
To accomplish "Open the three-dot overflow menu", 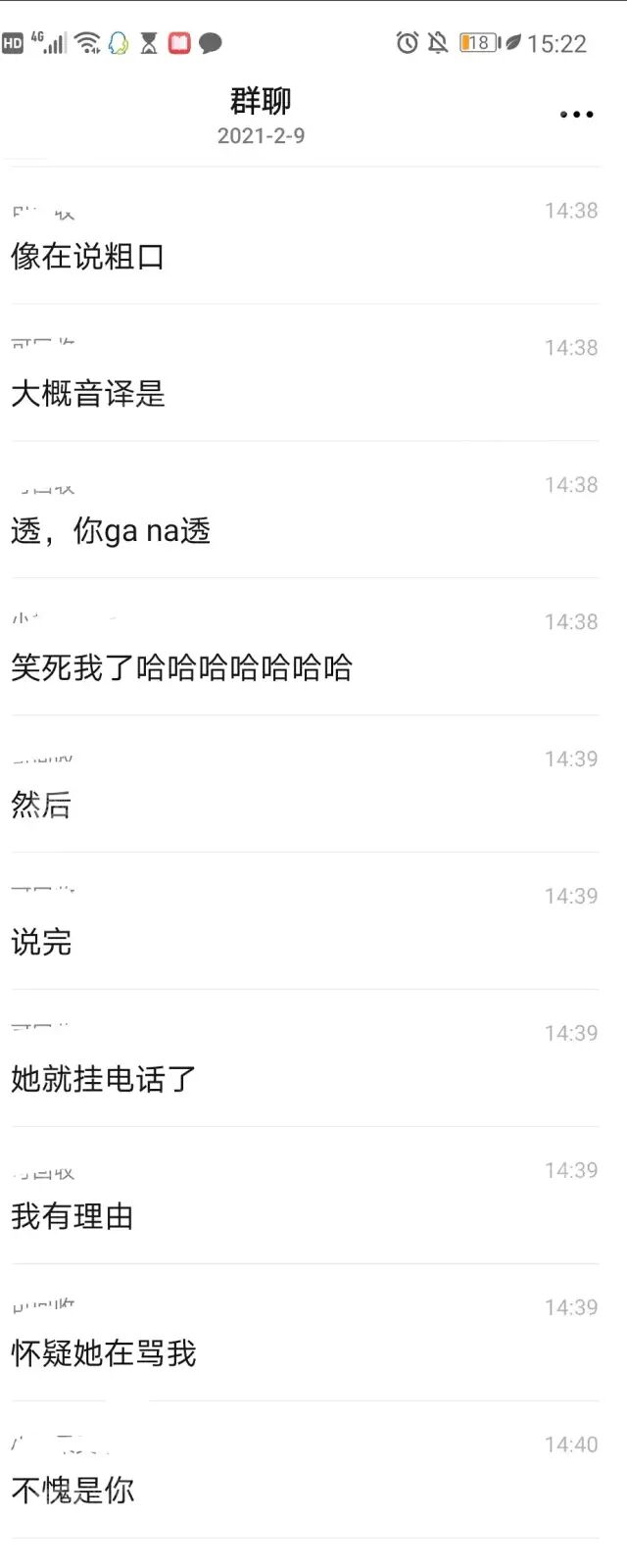I will pyautogui.click(x=576, y=115).
